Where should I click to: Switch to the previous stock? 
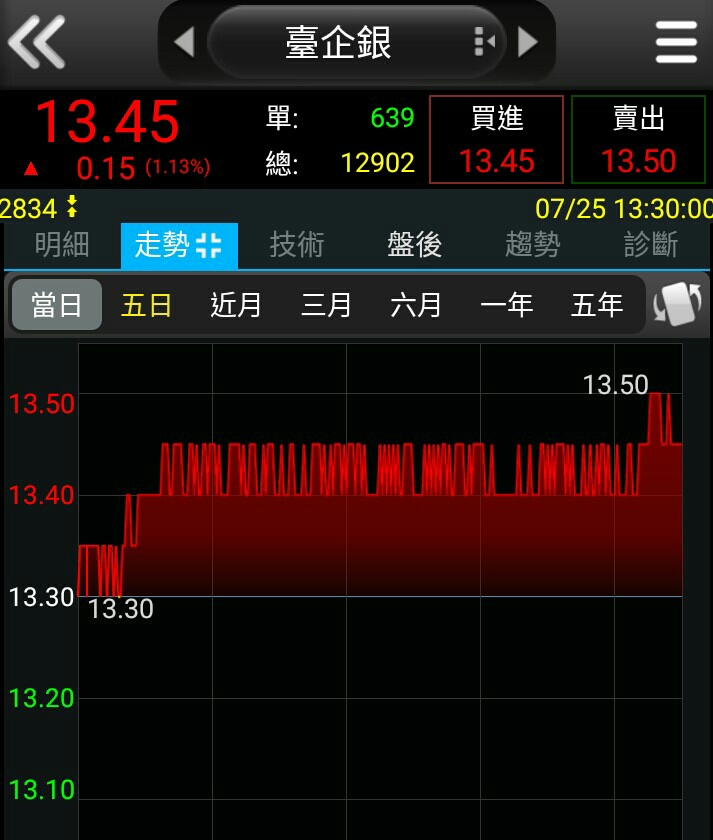pos(183,42)
